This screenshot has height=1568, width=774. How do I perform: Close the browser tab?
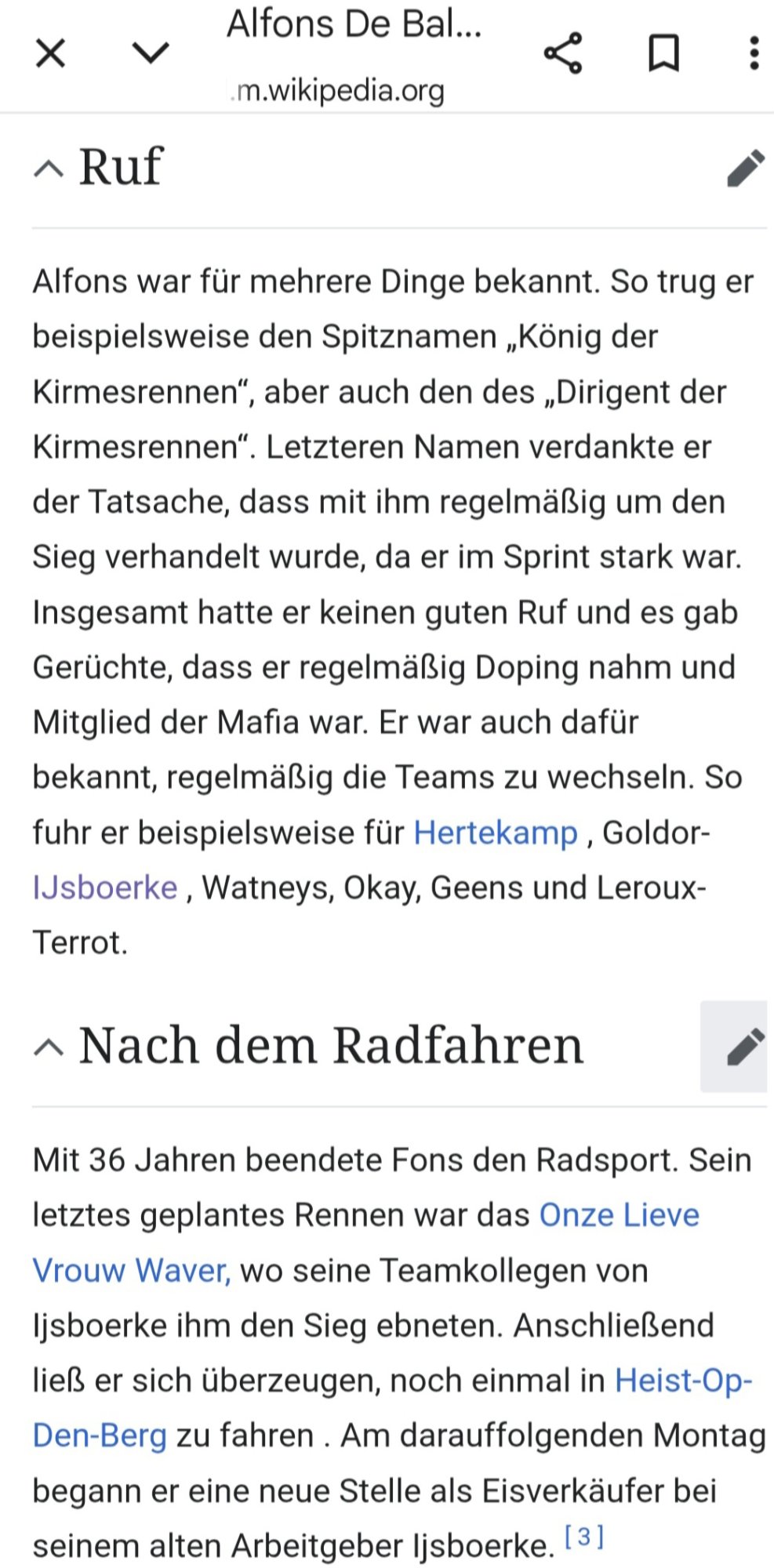(x=51, y=53)
